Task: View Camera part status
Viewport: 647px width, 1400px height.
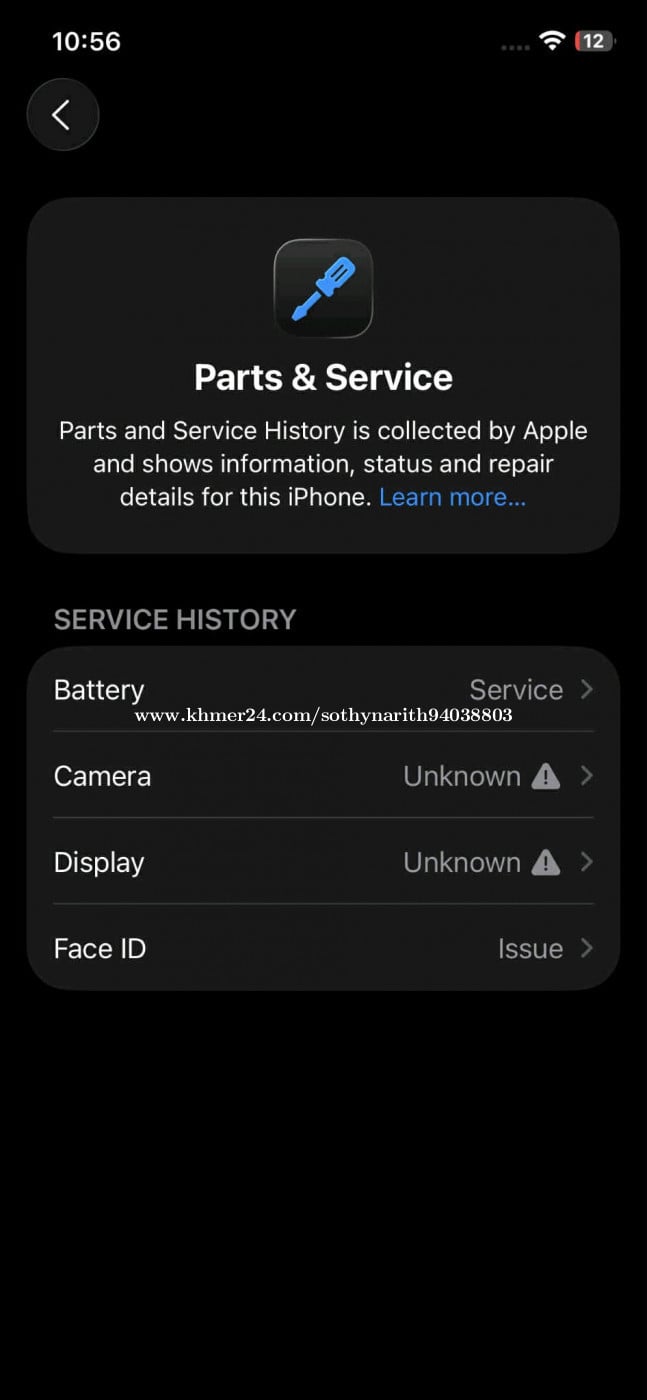Action: 323,776
